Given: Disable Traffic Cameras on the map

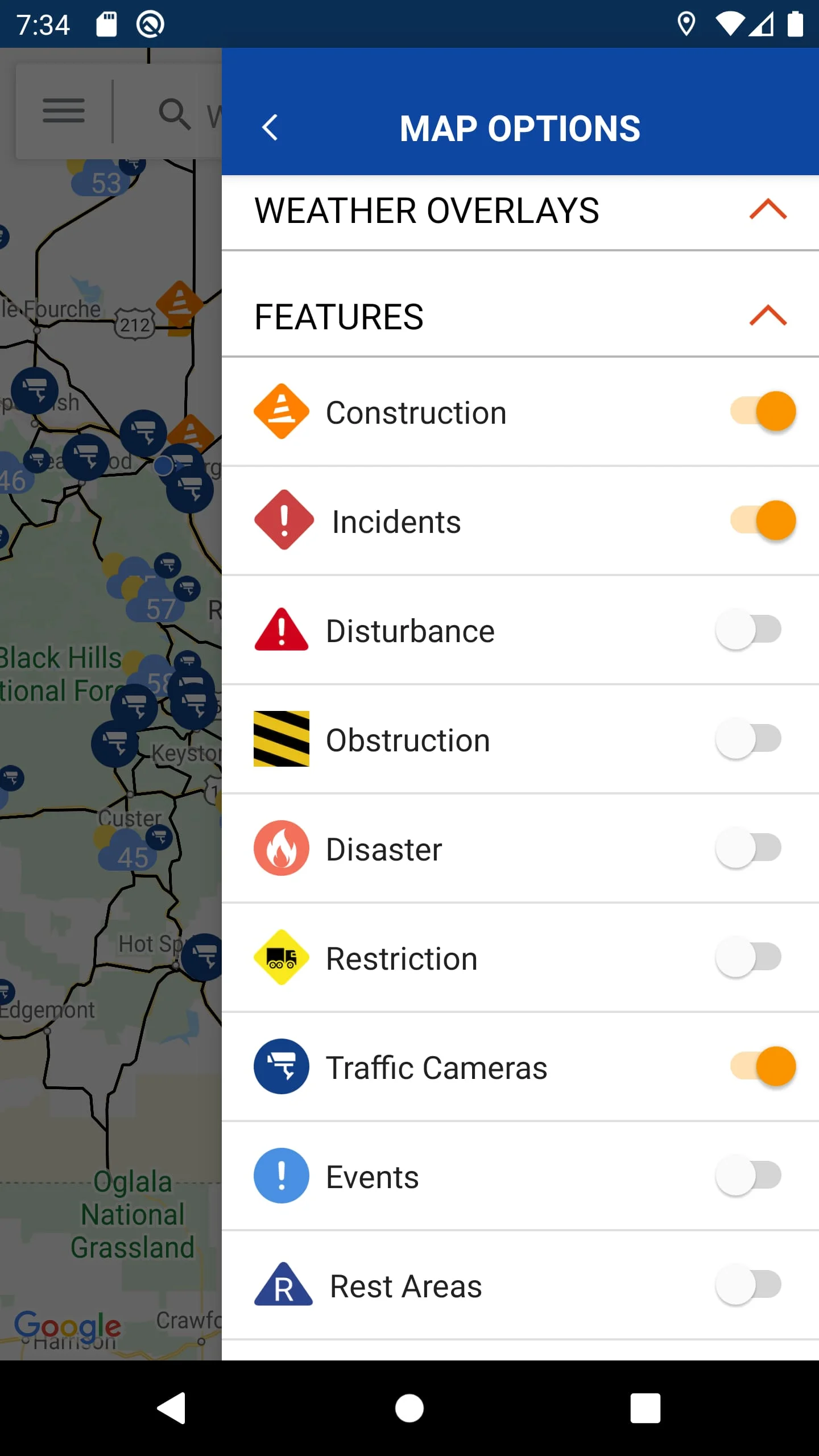Looking at the screenshot, I should 763,1066.
